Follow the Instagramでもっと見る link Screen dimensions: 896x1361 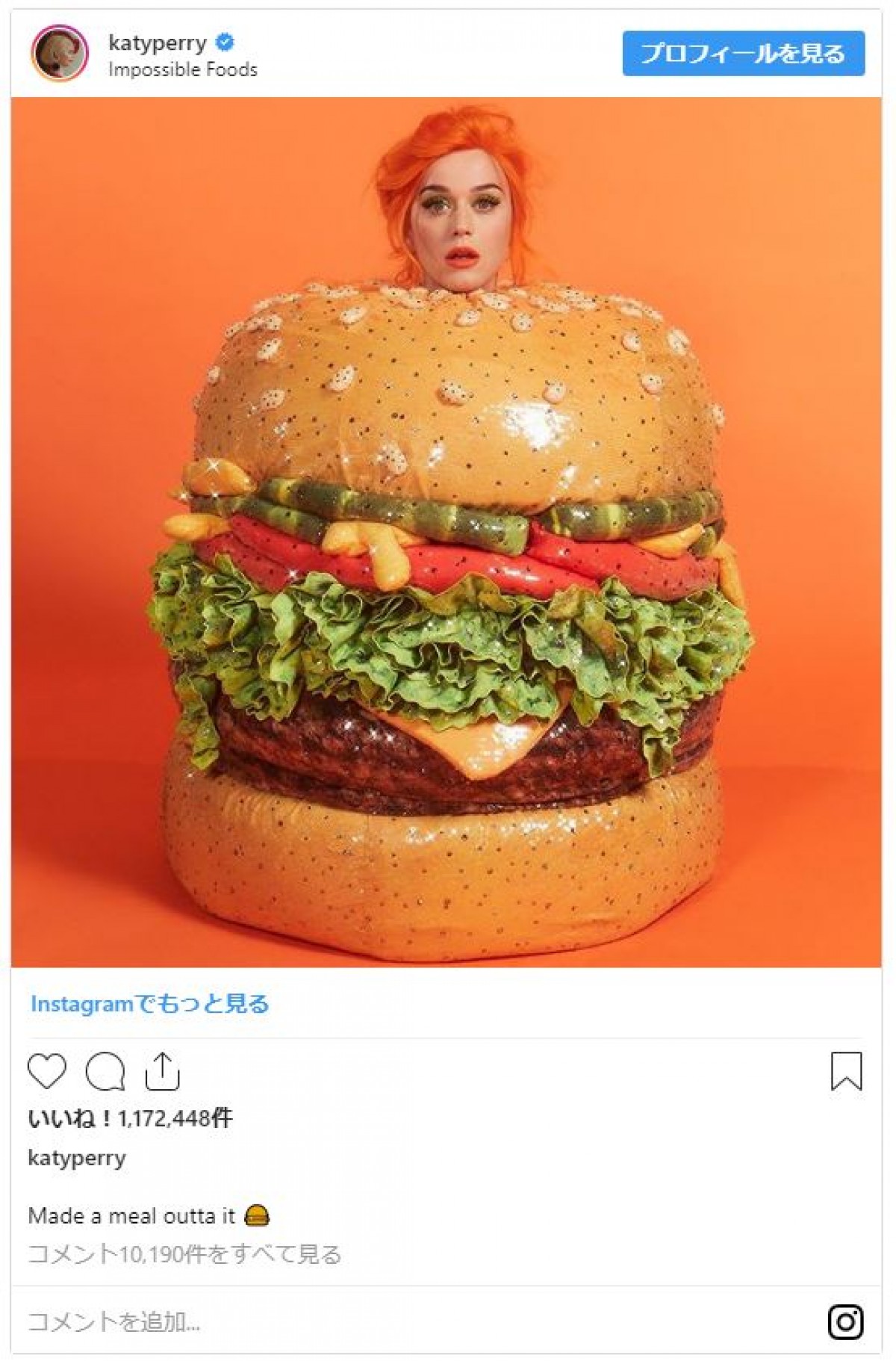(149, 1004)
